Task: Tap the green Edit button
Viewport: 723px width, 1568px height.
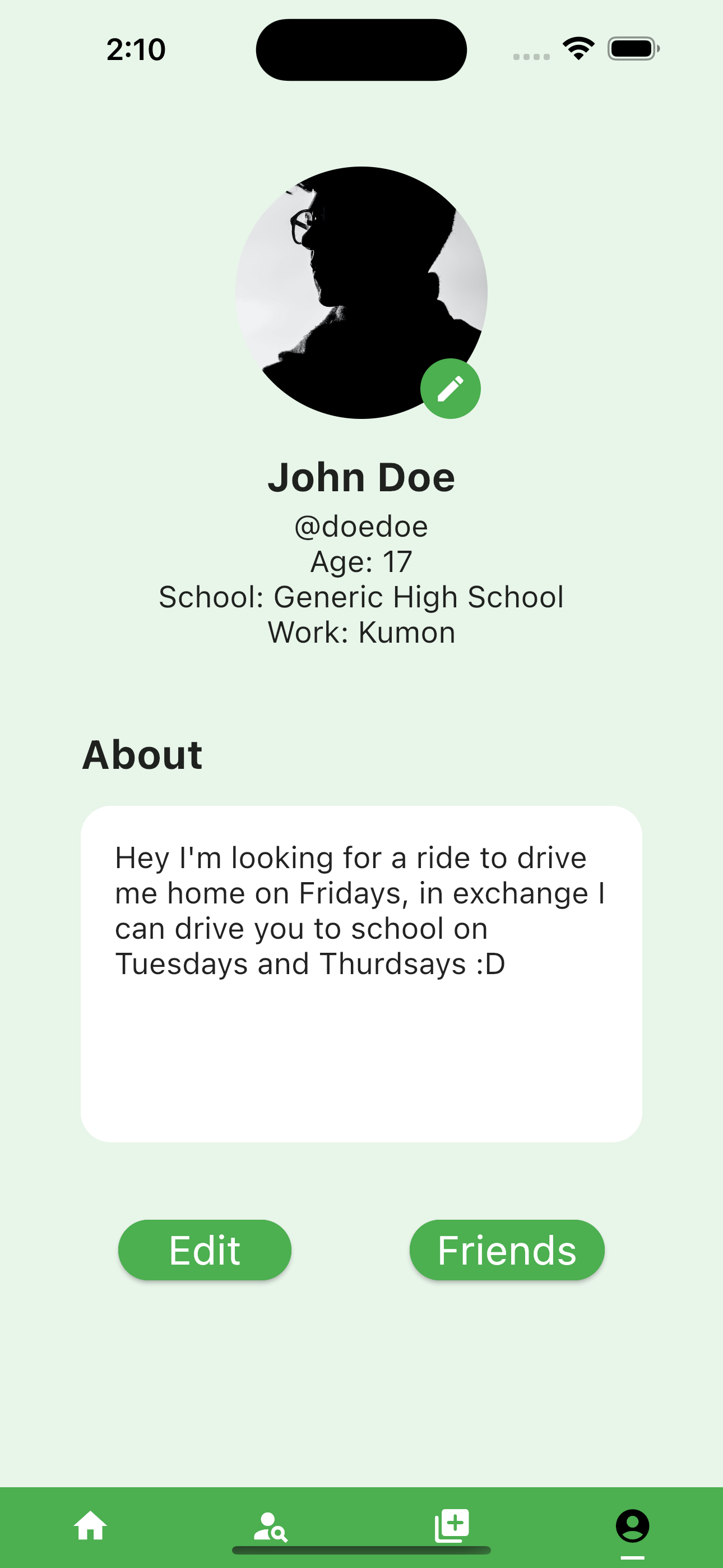Action: (x=205, y=1250)
